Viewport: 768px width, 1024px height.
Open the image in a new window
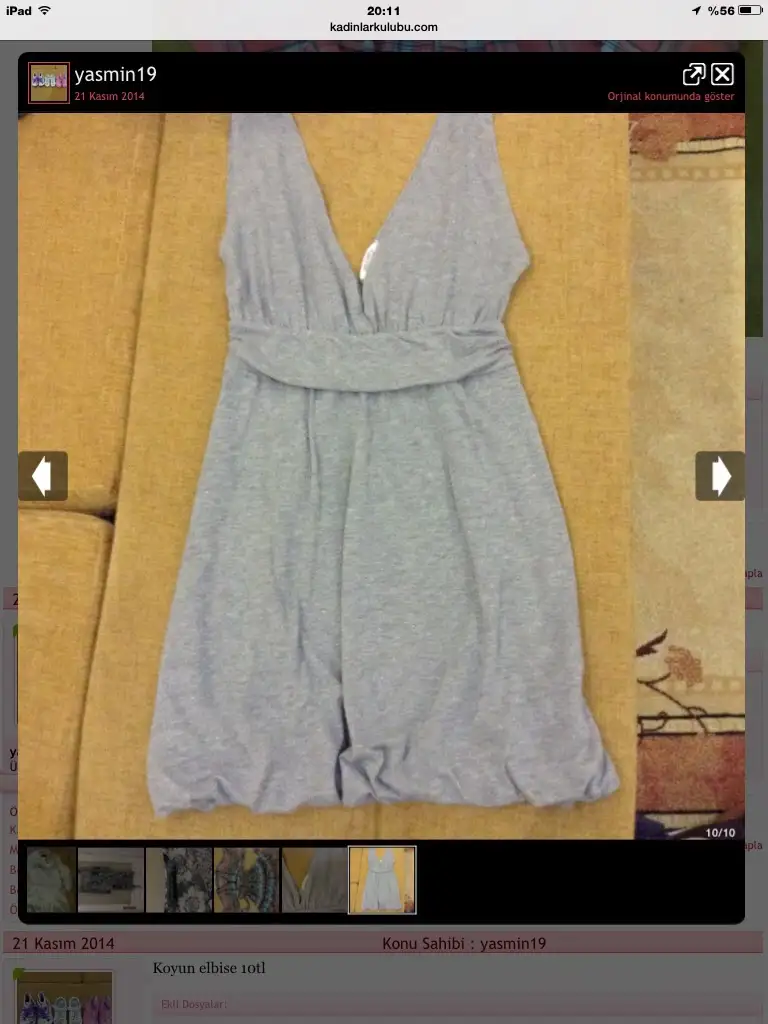click(x=693, y=74)
